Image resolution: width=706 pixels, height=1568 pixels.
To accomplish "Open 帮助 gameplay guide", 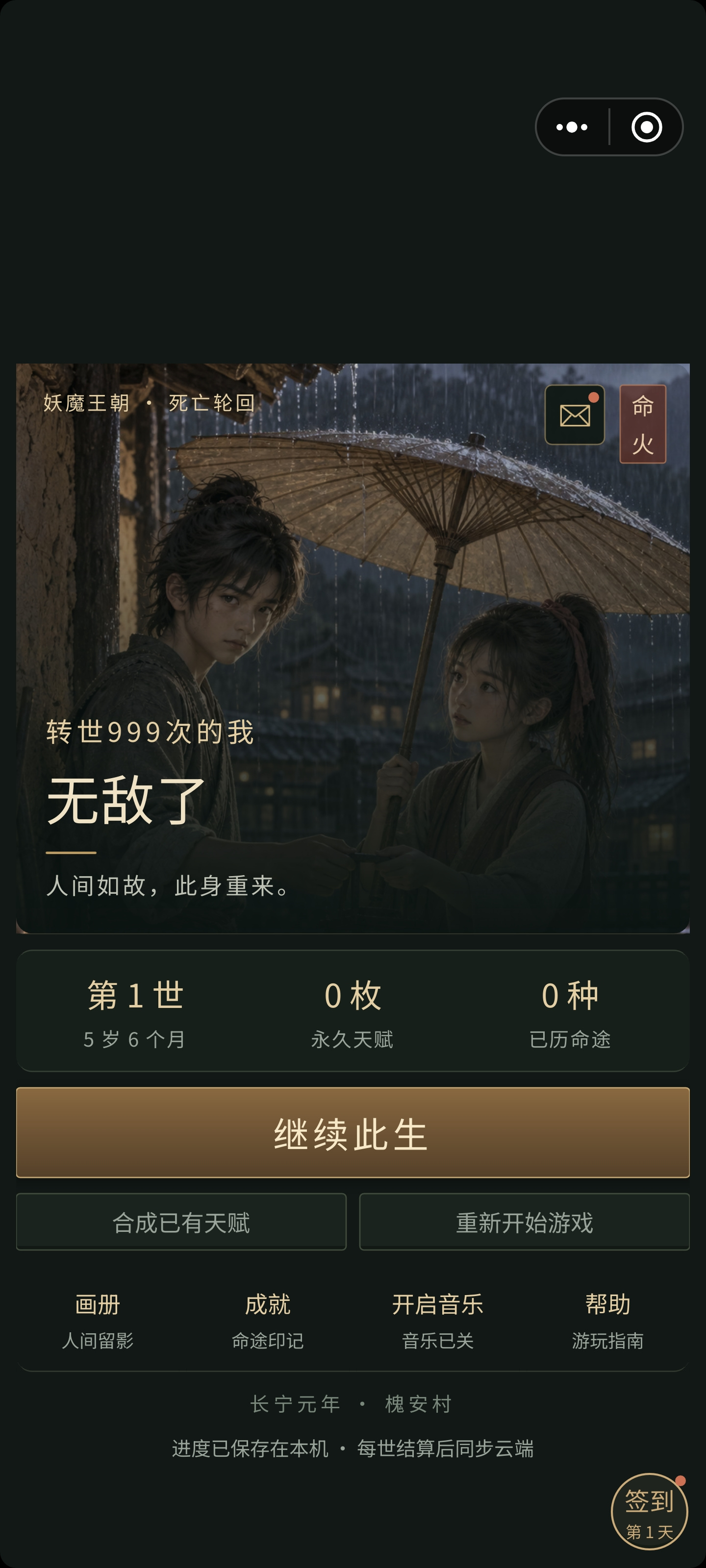I will point(607,1321).
